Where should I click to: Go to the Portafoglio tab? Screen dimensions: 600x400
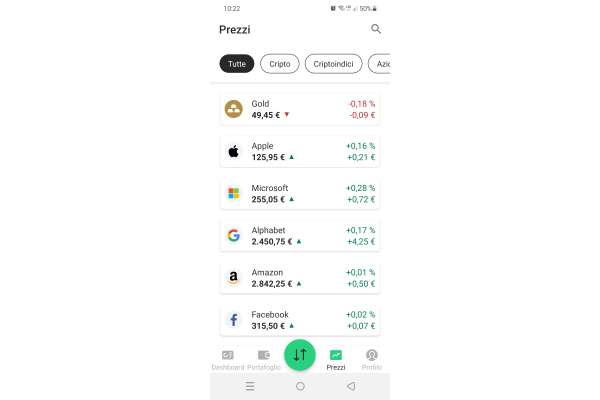pyautogui.click(x=263, y=359)
